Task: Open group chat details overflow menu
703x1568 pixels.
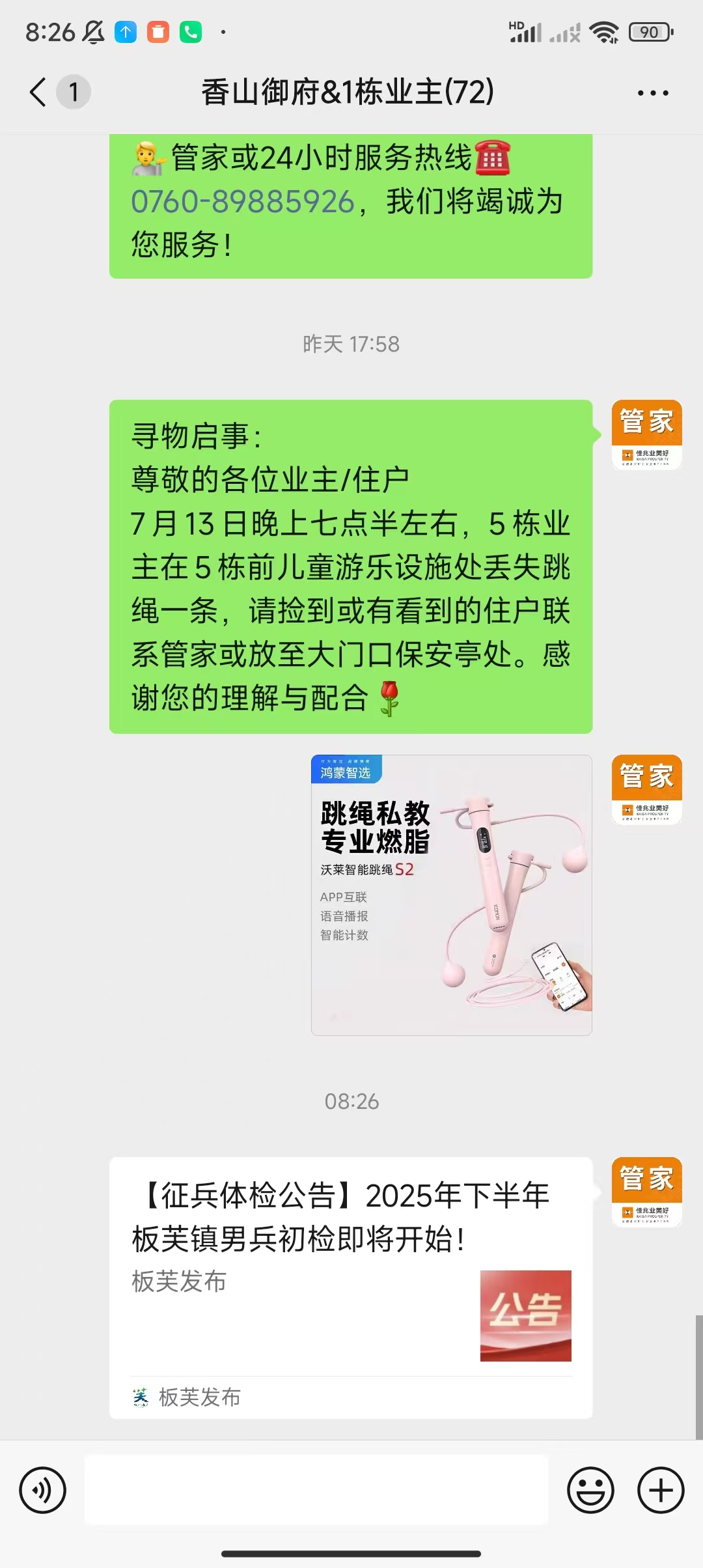Action: coord(652,93)
